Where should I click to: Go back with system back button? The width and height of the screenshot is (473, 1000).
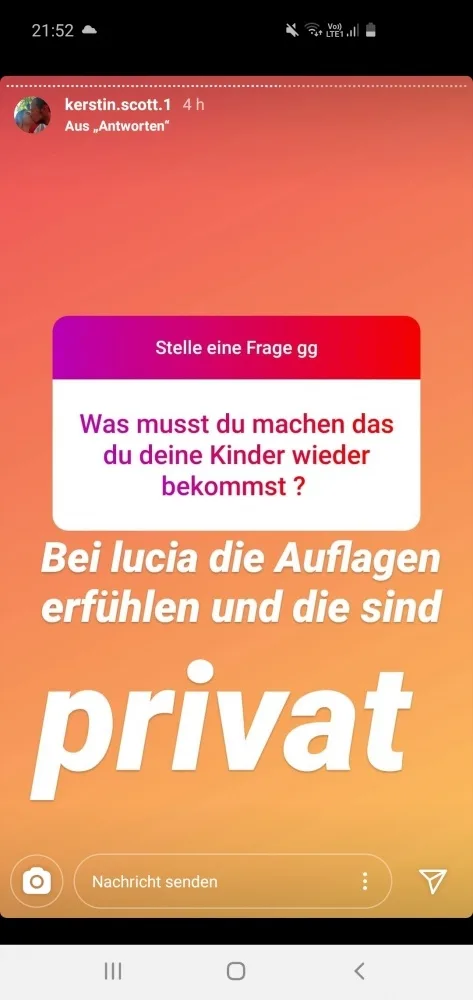(360, 971)
